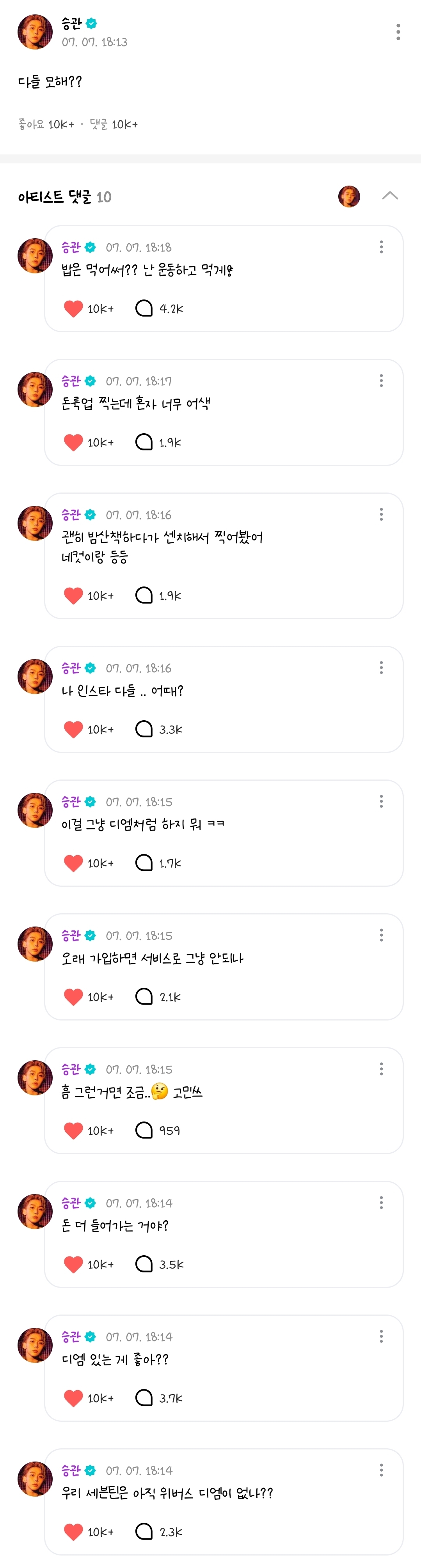View replies on 돈 더 들어가는 거야? comment
421x1568 pixels.
144,1264
